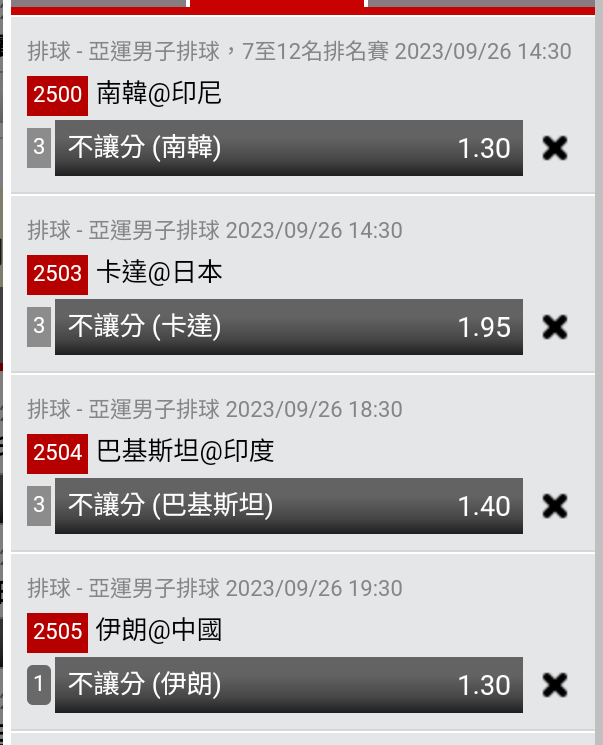Tap the 不讓分 (南韓) 1.30 odds button
Image resolution: width=603 pixels, height=745 pixels.
point(289,148)
